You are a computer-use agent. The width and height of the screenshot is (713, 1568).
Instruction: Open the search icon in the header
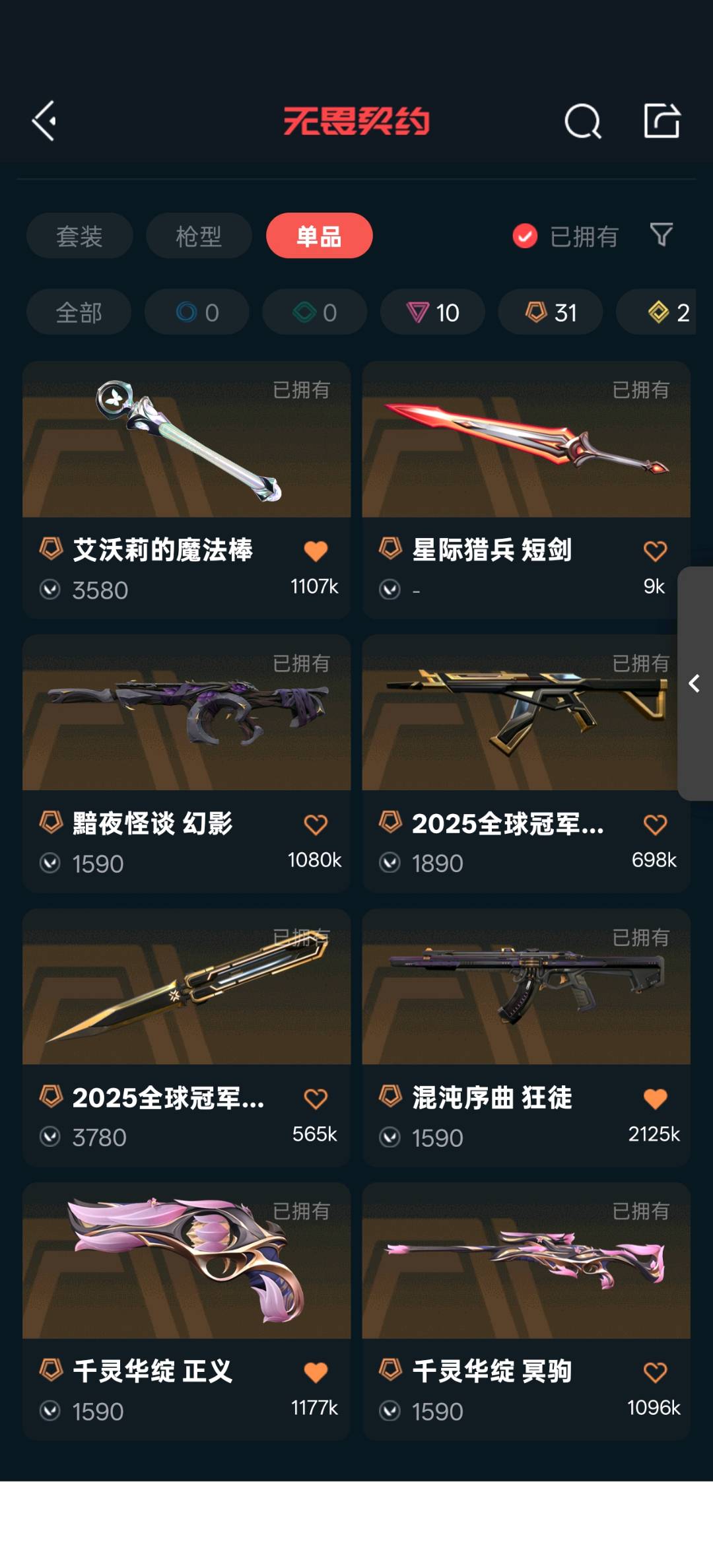click(x=582, y=121)
